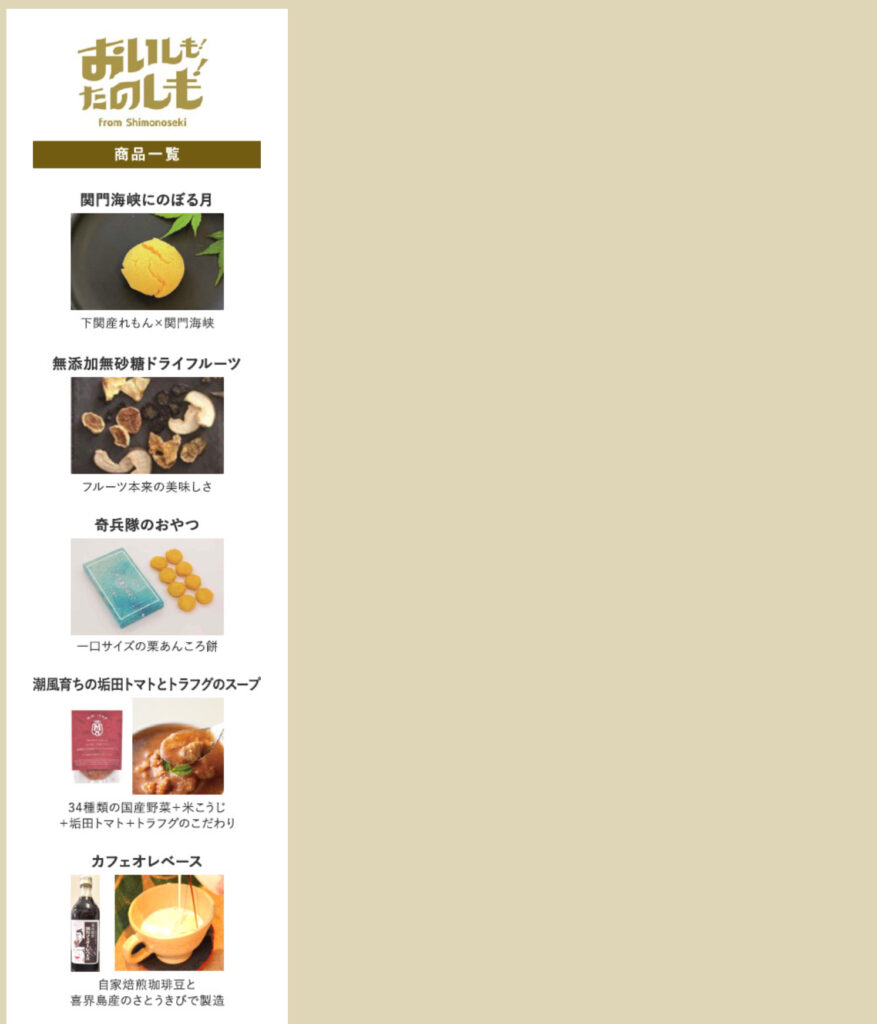Screen dimensions: 877x1024
Task: View the カフェオレベース product
Action: pos(147,922)
